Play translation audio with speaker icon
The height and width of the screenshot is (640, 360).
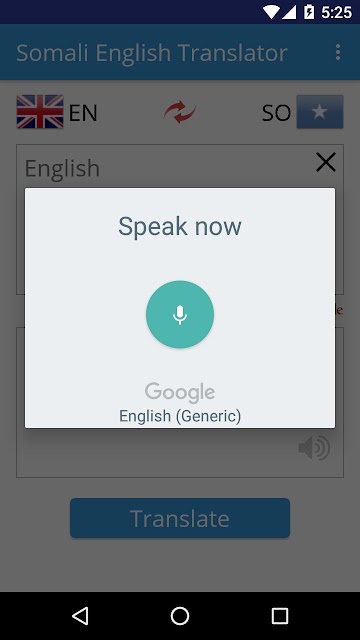(314, 448)
